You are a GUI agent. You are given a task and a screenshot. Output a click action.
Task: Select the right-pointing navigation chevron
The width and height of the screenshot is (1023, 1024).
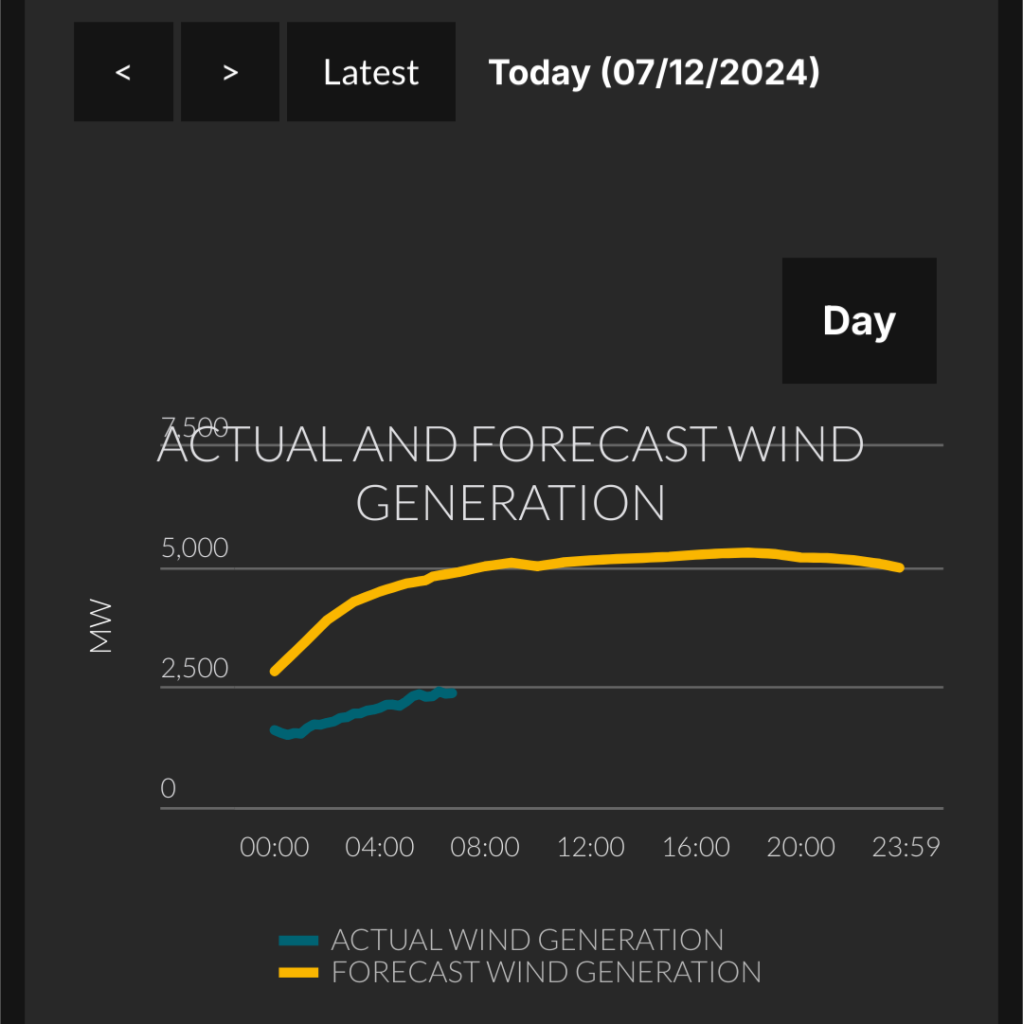point(229,71)
